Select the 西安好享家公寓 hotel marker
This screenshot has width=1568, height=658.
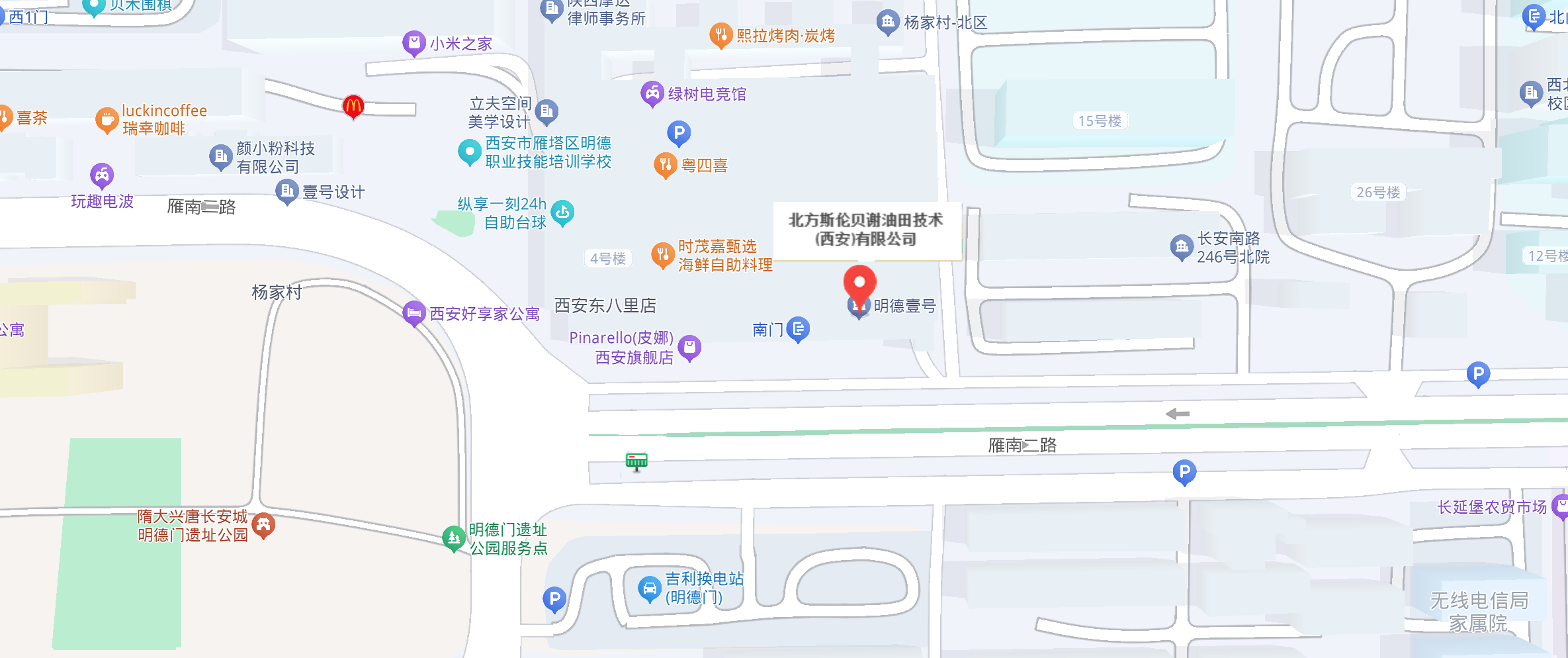(x=414, y=312)
